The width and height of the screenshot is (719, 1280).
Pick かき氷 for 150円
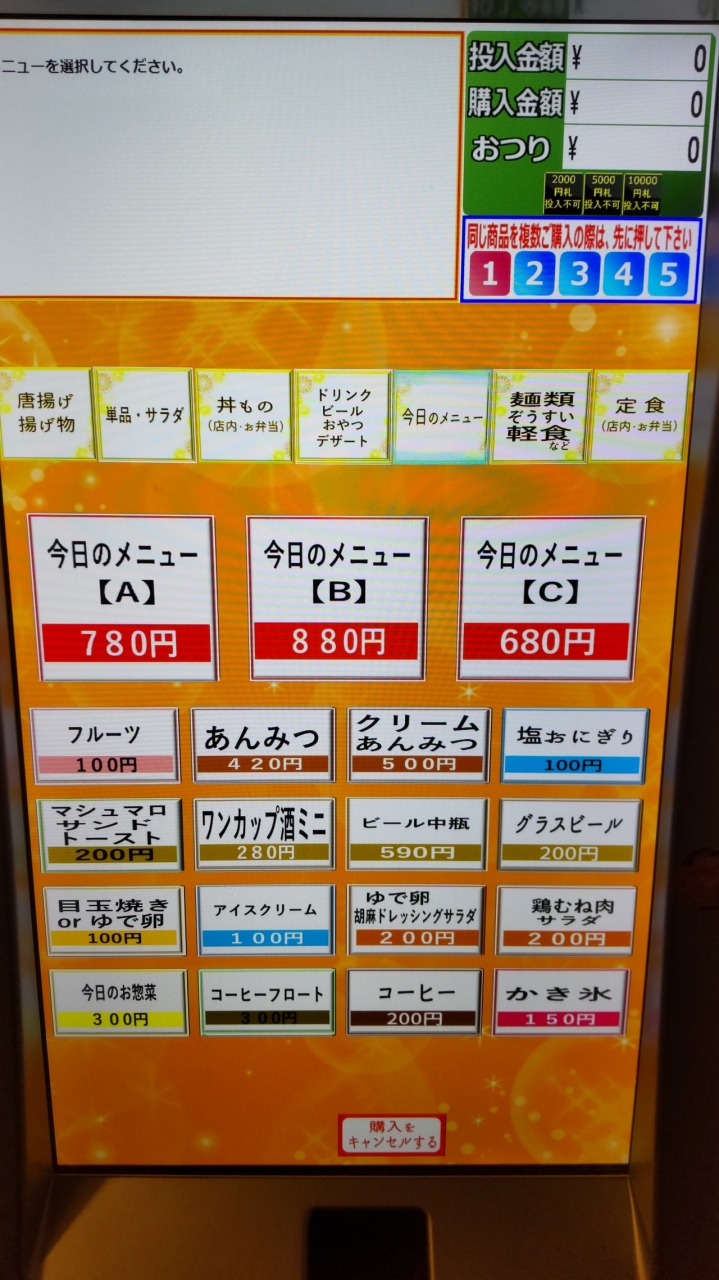coord(560,1001)
